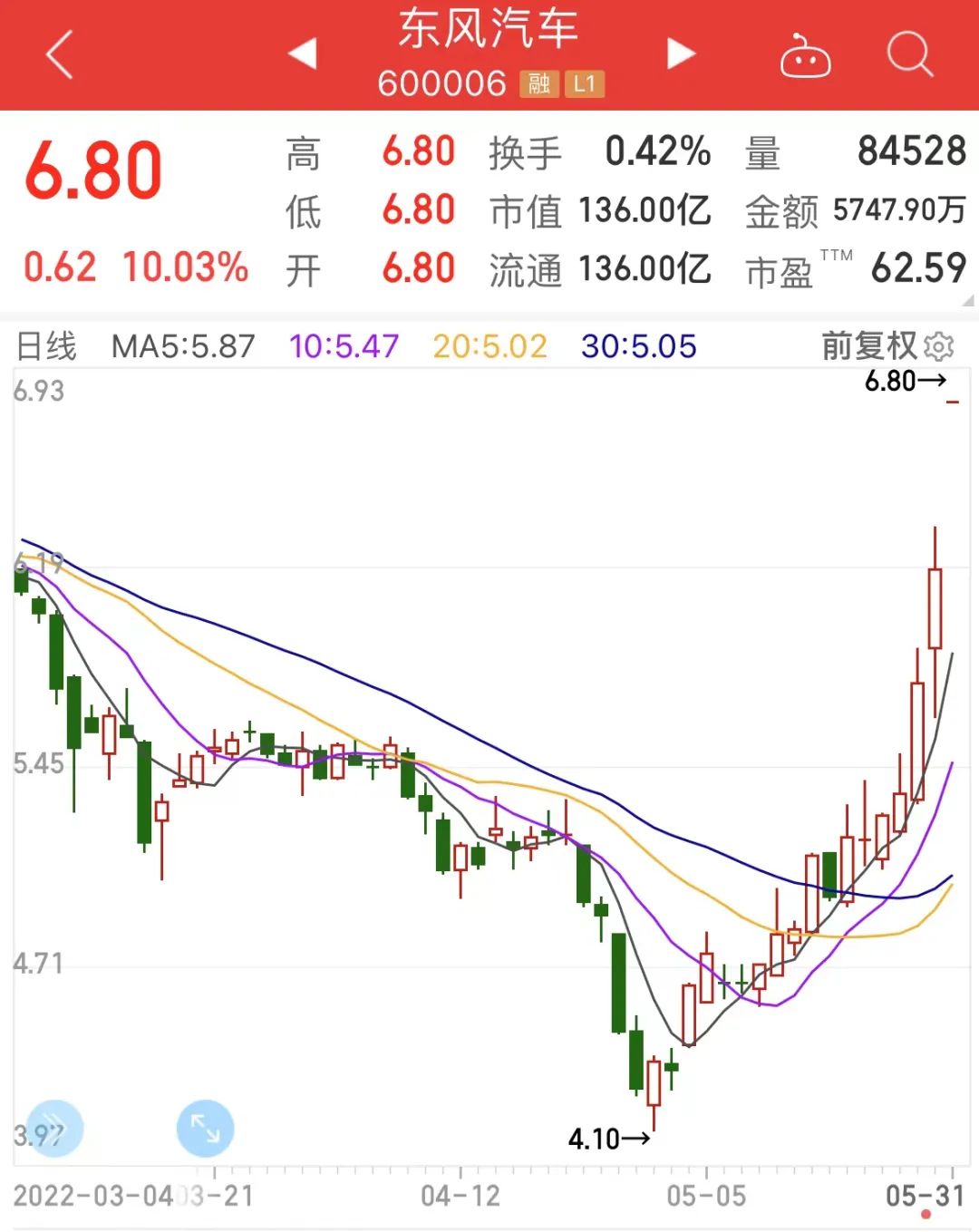Select stock name 东风汽车 header

point(489,30)
